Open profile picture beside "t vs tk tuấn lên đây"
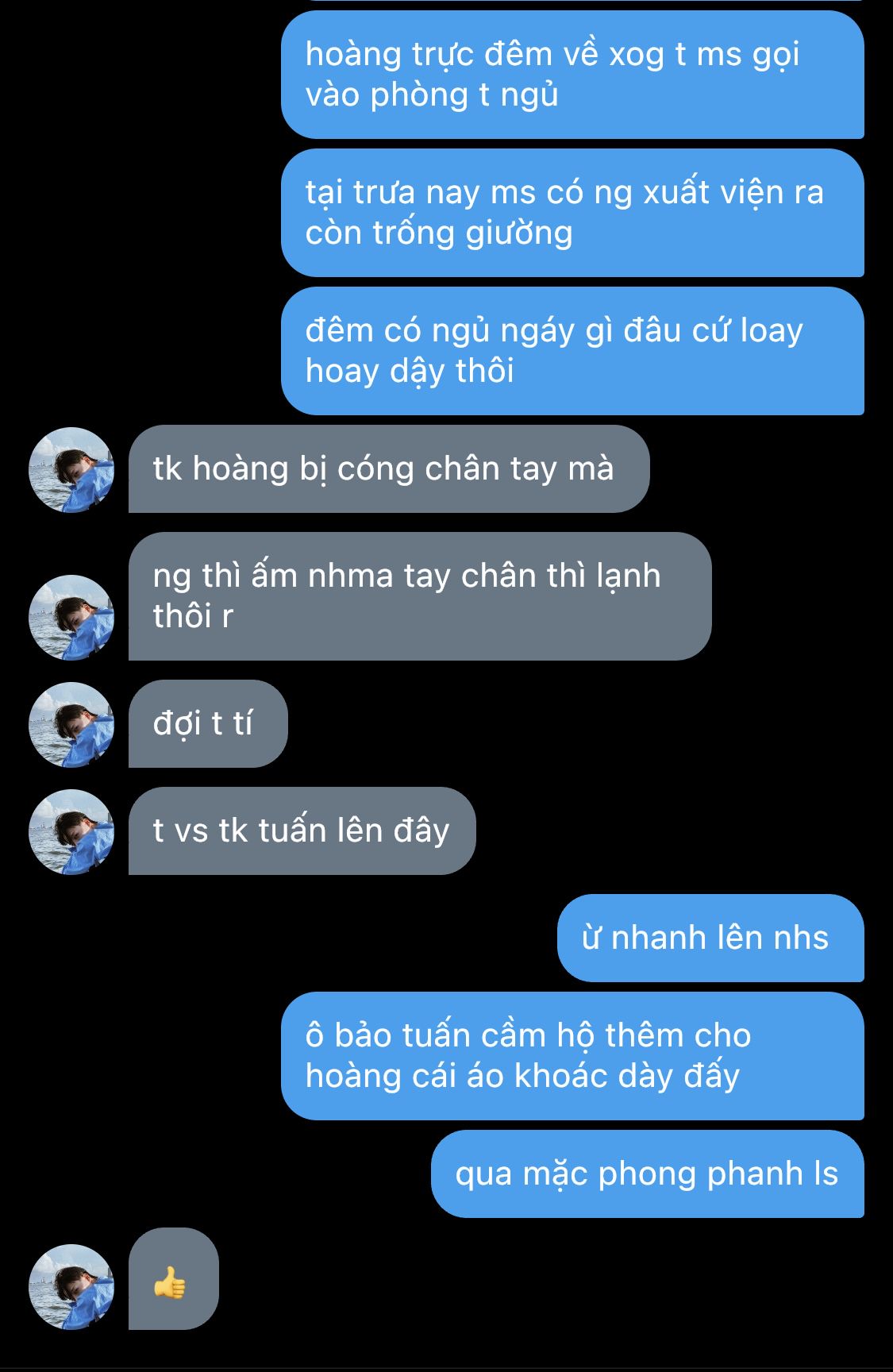The width and height of the screenshot is (893, 1372). [x=71, y=831]
